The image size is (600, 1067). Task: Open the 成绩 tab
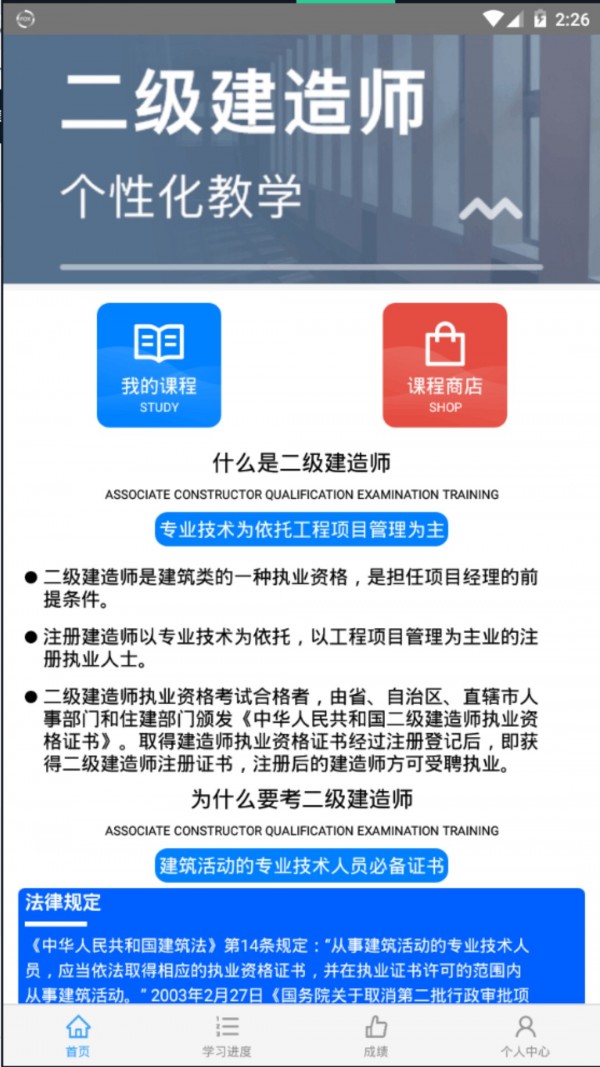click(x=376, y=1035)
